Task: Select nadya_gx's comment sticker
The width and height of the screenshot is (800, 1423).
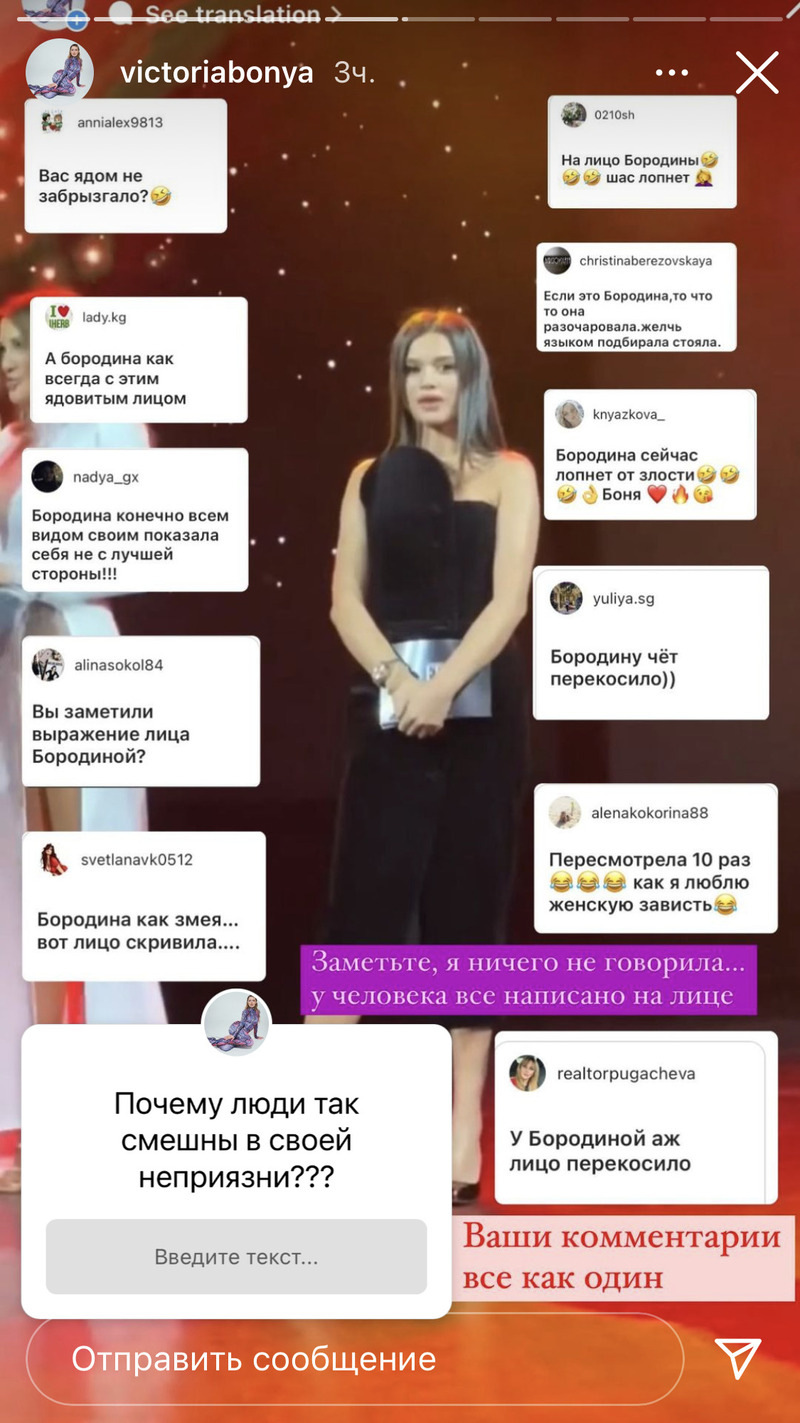Action: 138,518
